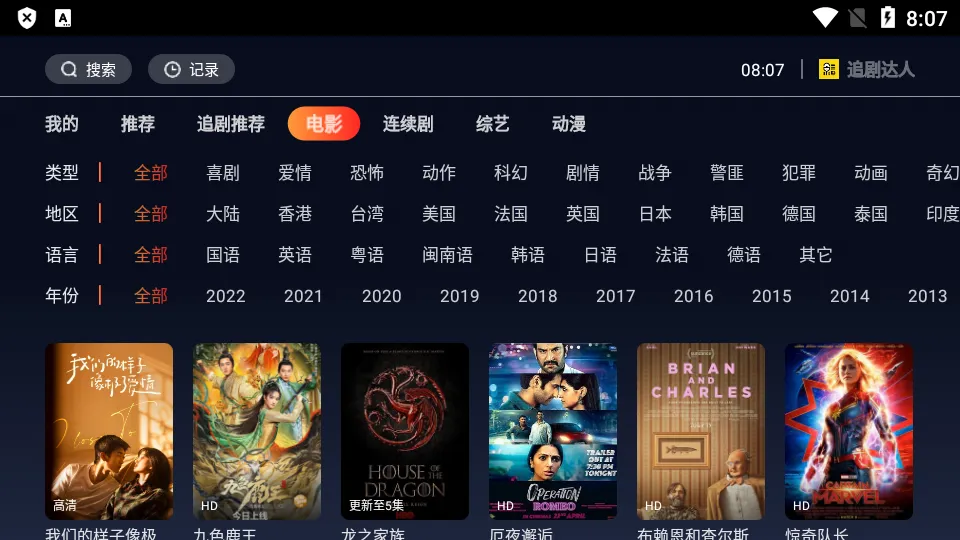960x540 pixels.
Task: Choose 香港 in the region filter
Action: click(x=295, y=214)
